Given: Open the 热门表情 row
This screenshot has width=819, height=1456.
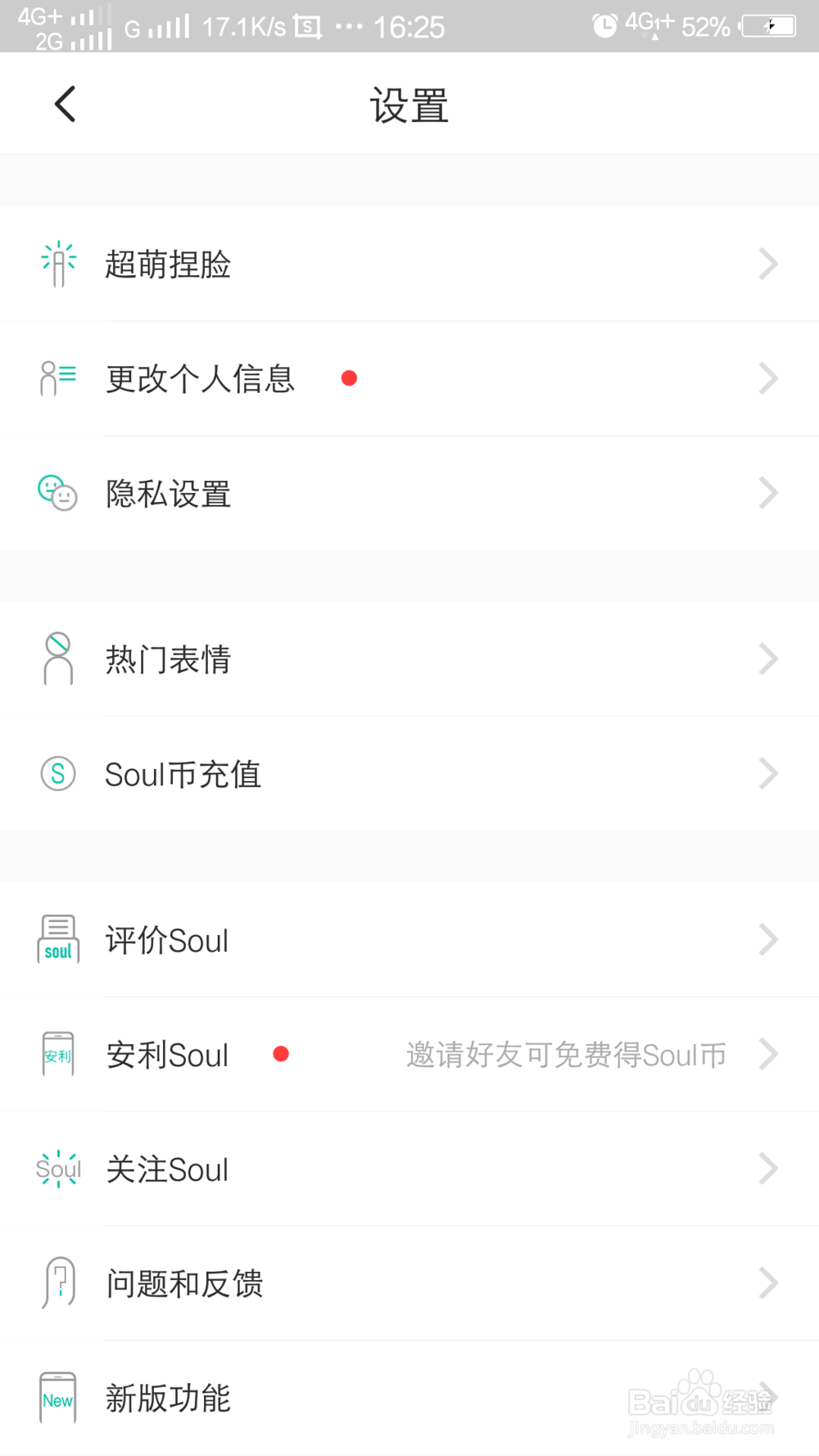Looking at the screenshot, I should pos(409,659).
